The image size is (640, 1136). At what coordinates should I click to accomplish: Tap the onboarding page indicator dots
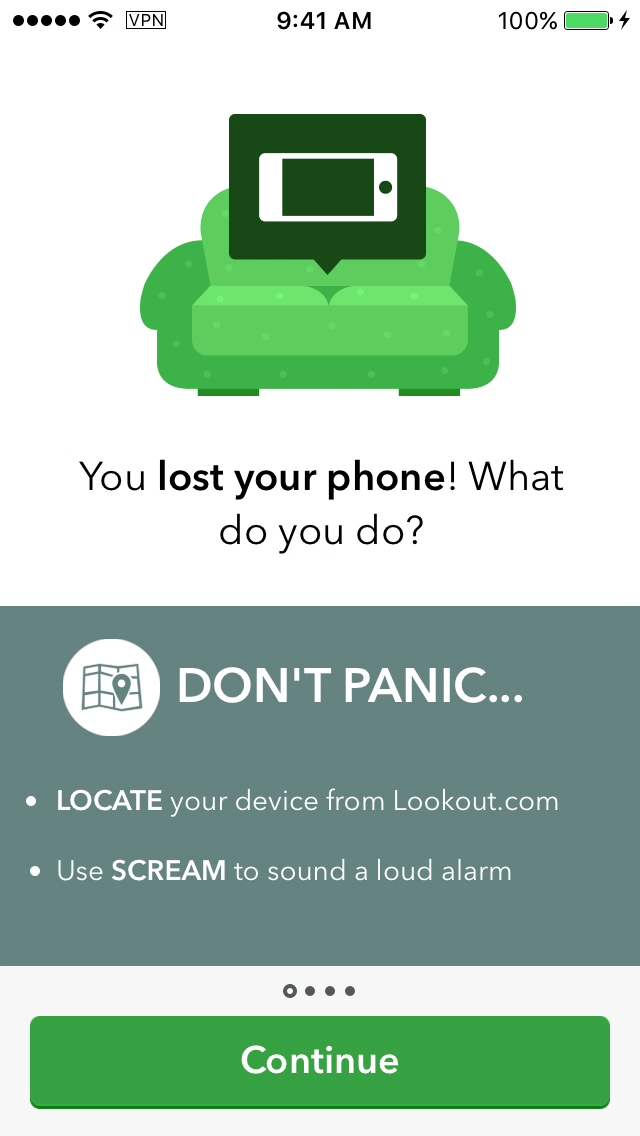click(320, 991)
